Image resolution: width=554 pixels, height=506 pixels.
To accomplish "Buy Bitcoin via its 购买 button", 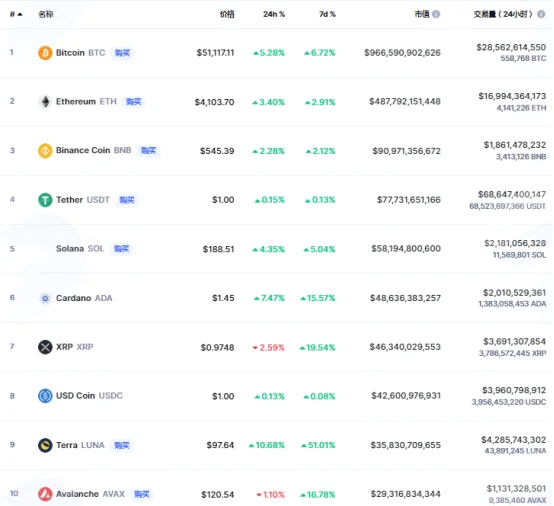I will coord(123,53).
